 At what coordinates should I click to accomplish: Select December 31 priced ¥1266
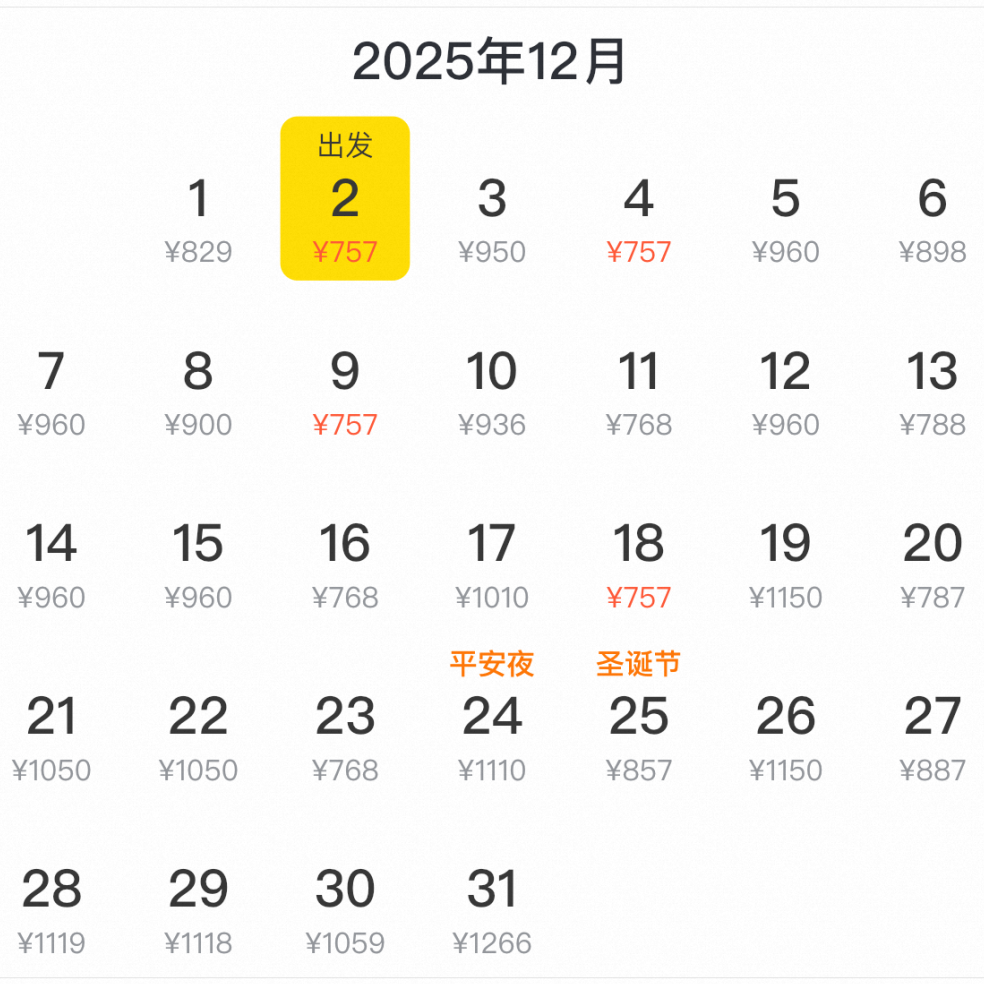pos(492,910)
